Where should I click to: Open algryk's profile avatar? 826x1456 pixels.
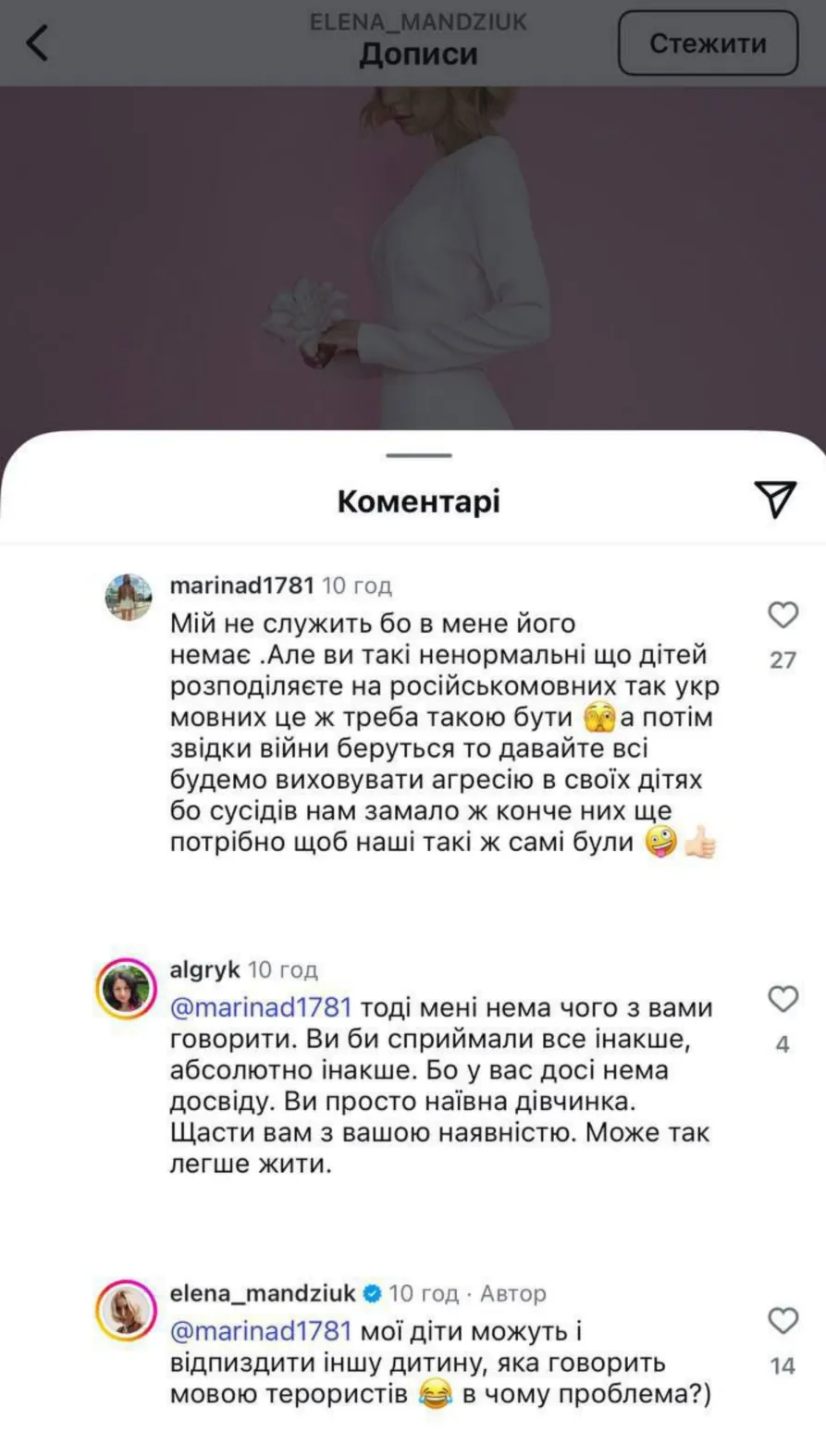(x=127, y=989)
